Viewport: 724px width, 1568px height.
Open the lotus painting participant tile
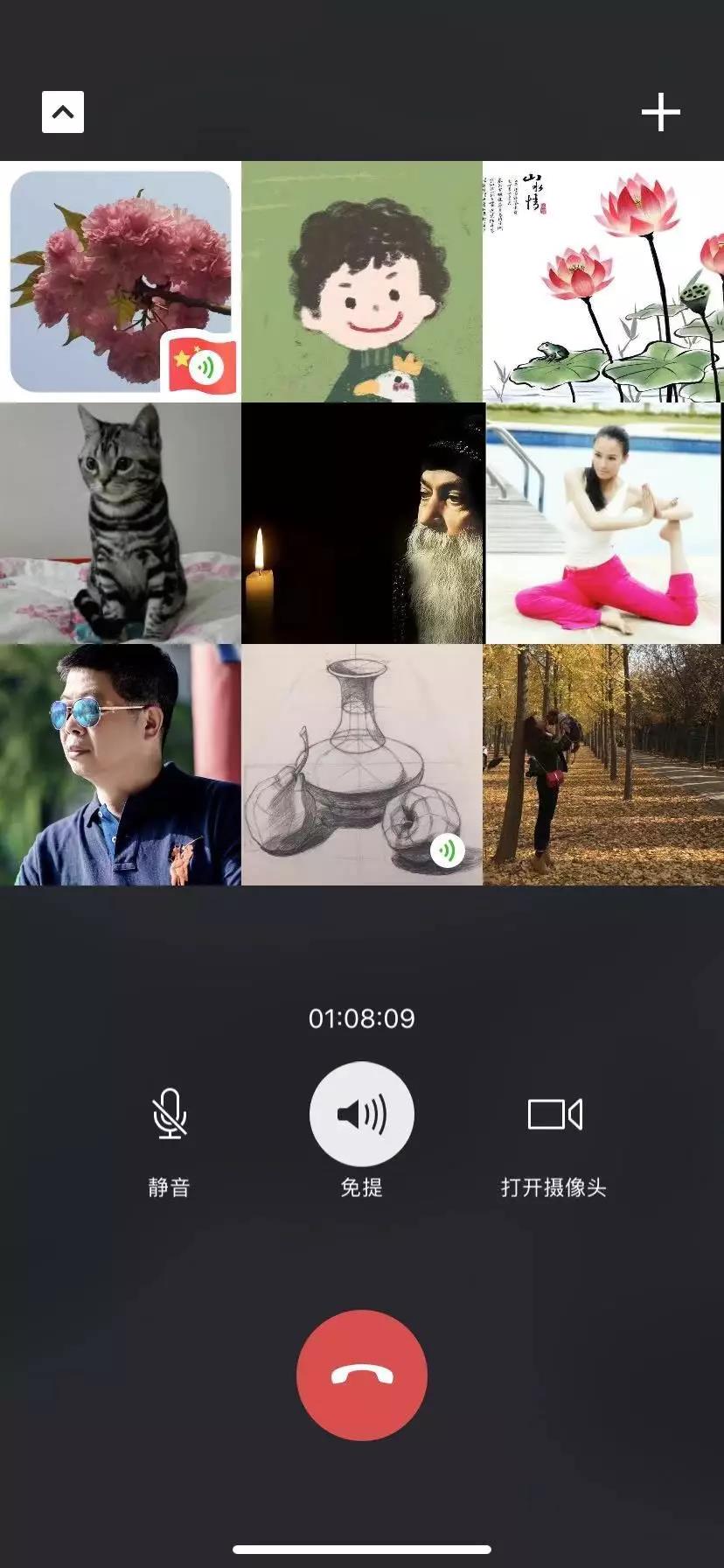point(603,282)
